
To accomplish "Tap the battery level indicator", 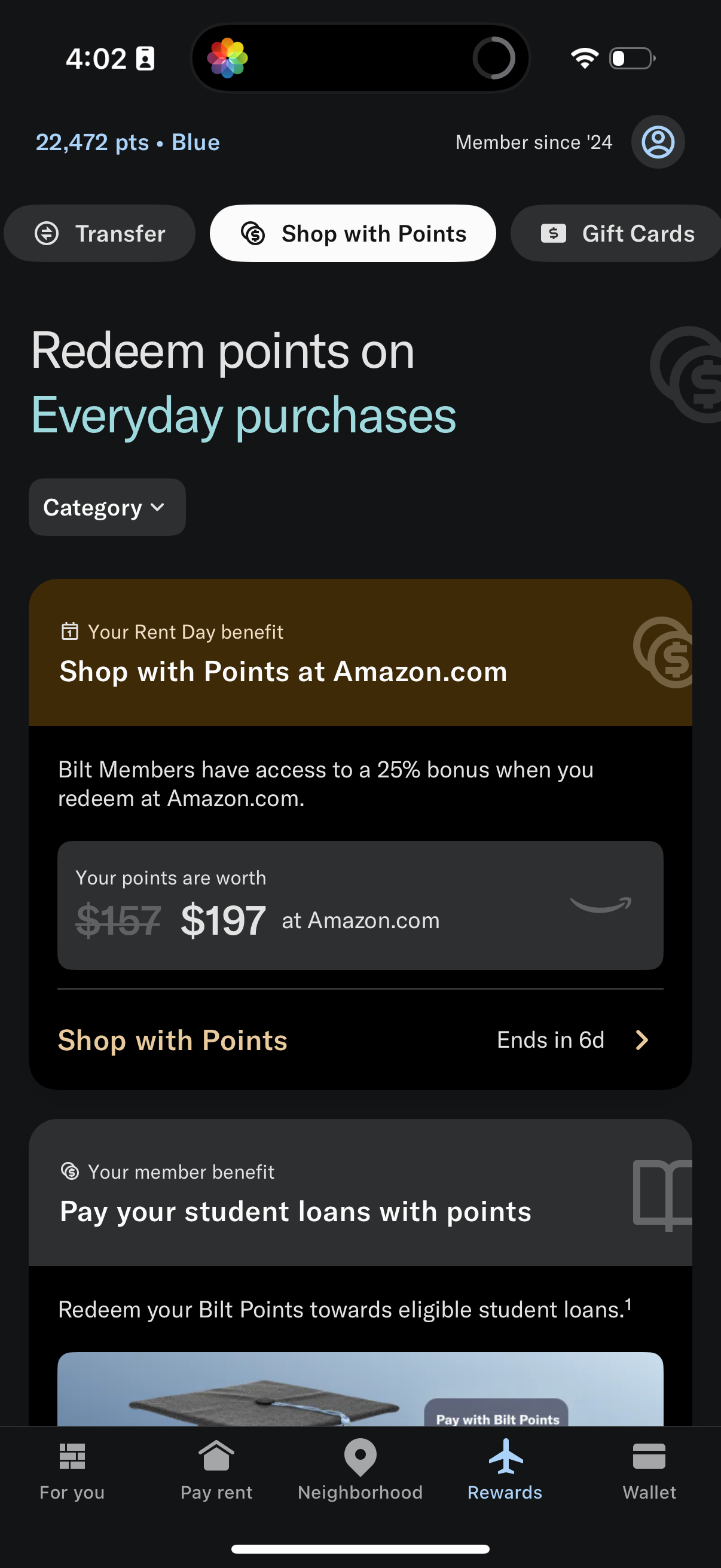I will (x=630, y=57).
